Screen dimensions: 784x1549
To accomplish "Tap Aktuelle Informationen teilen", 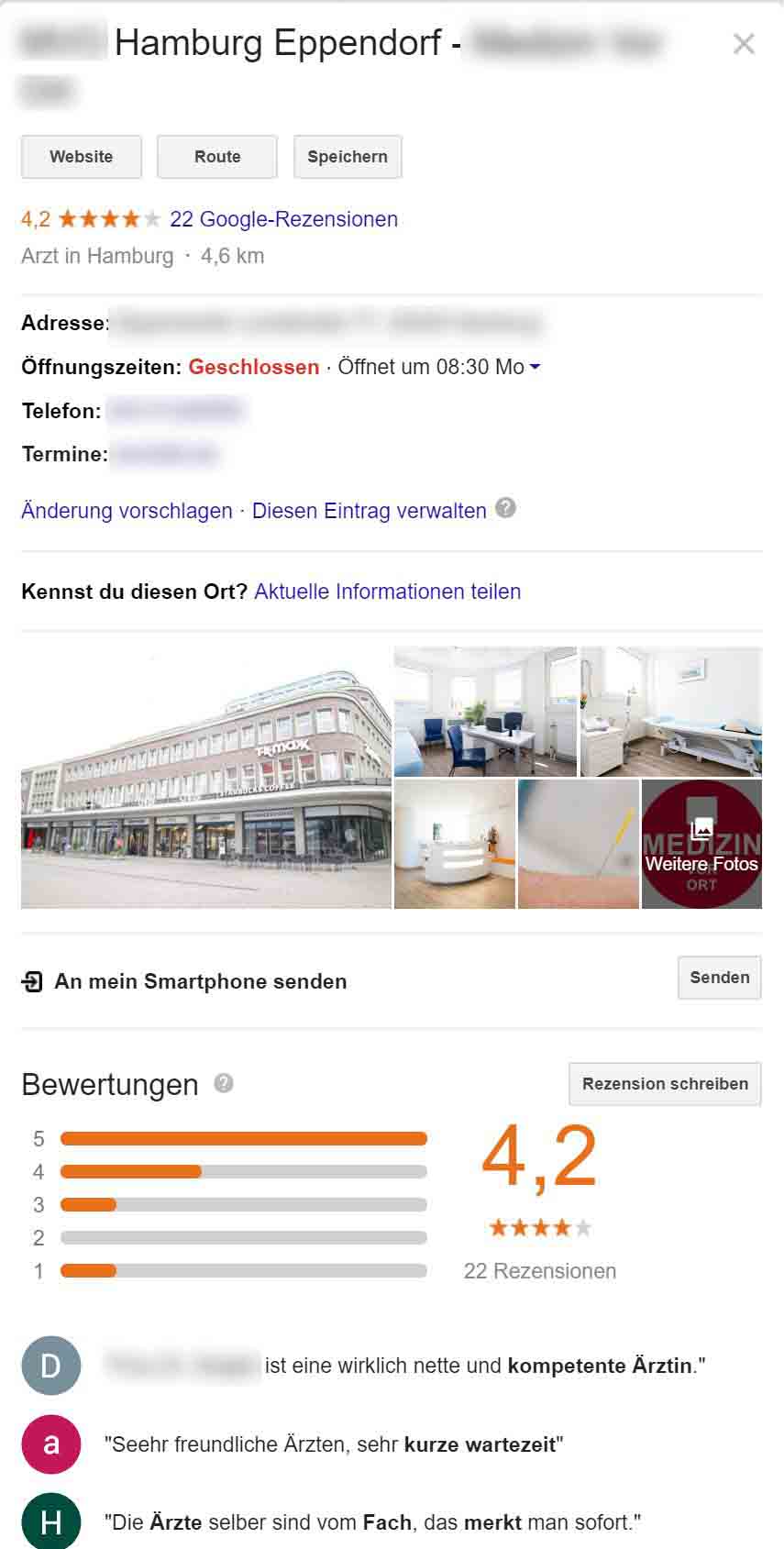I will 387,592.
